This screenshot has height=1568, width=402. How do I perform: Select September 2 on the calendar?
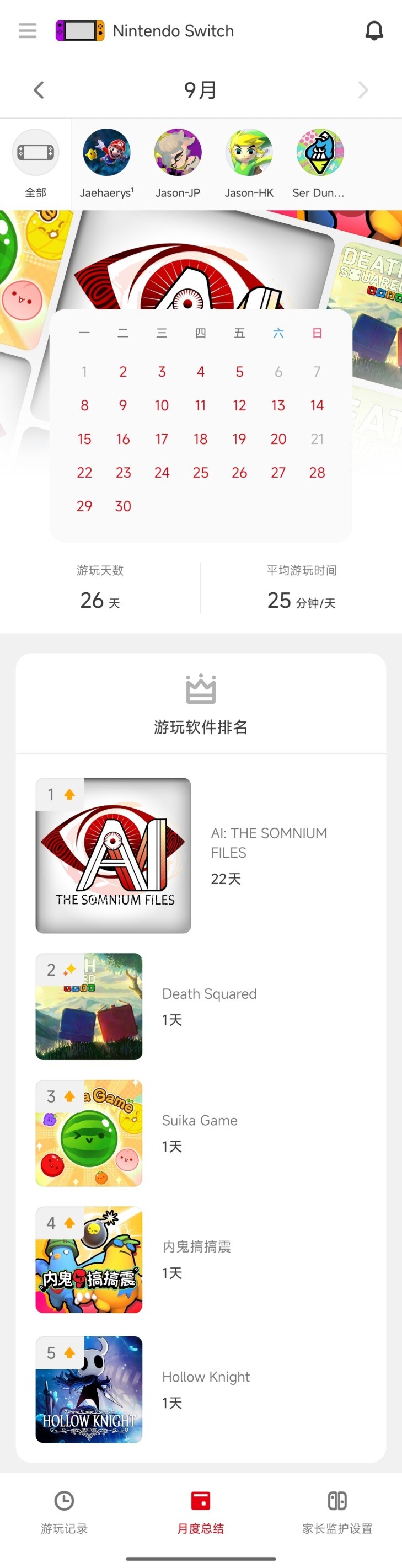[123, 371]
